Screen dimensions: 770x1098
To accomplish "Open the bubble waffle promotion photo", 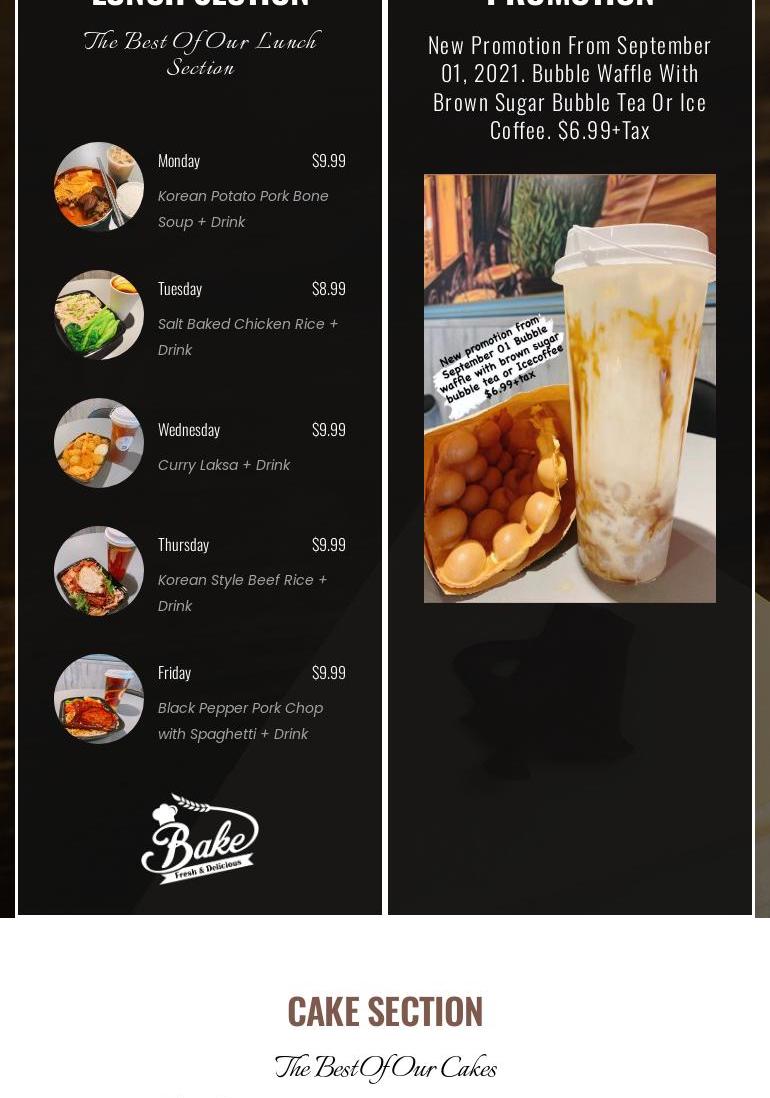I will 569,388.
